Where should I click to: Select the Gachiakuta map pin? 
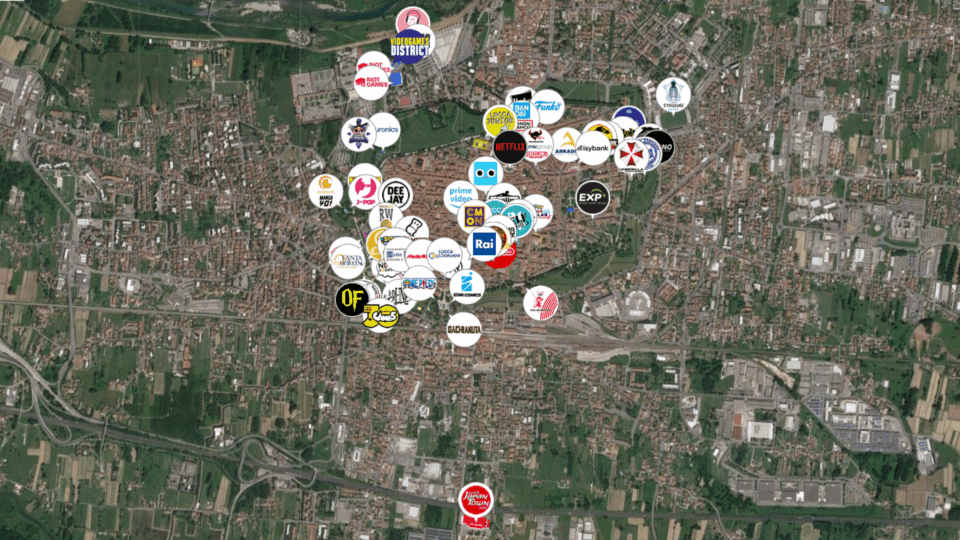click(463, 329)
